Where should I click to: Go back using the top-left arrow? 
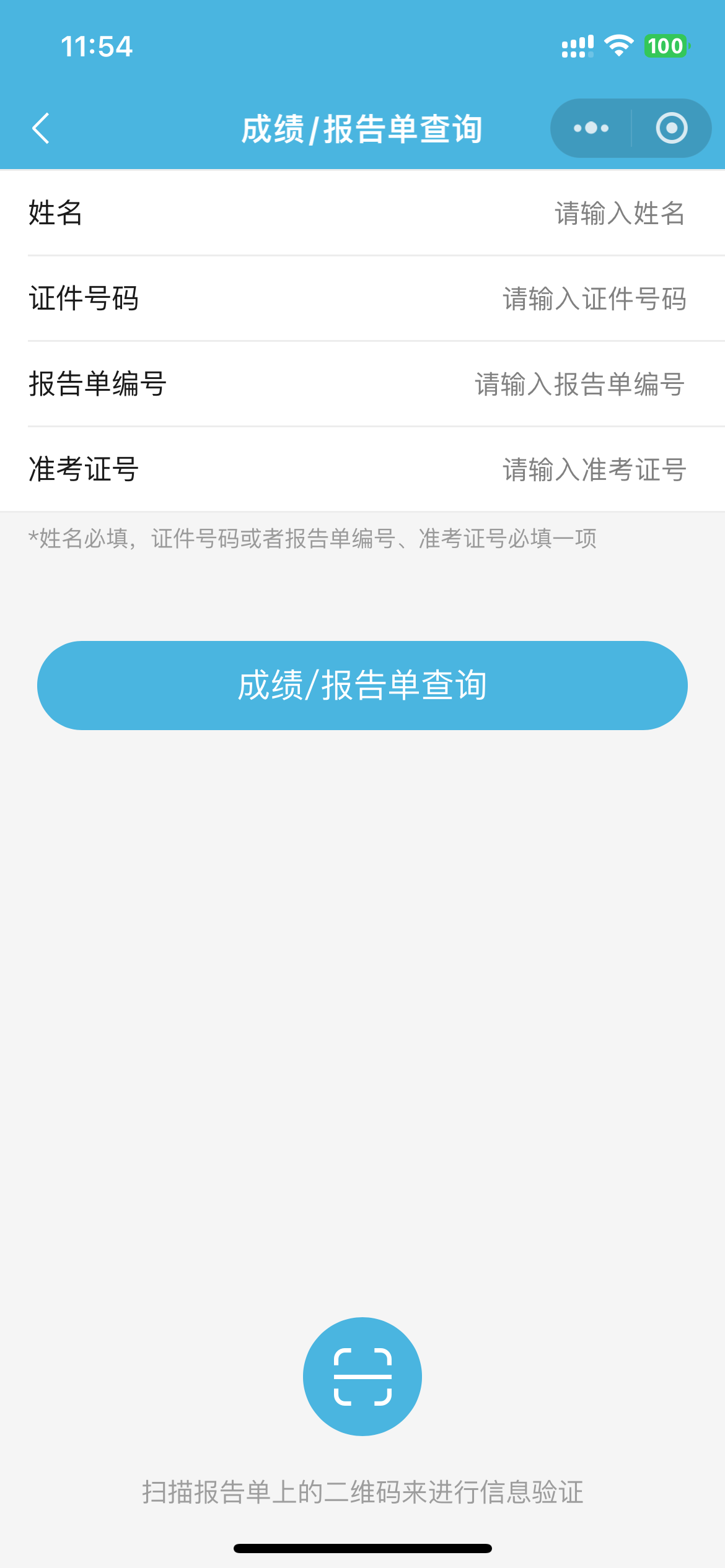(41, 129)
